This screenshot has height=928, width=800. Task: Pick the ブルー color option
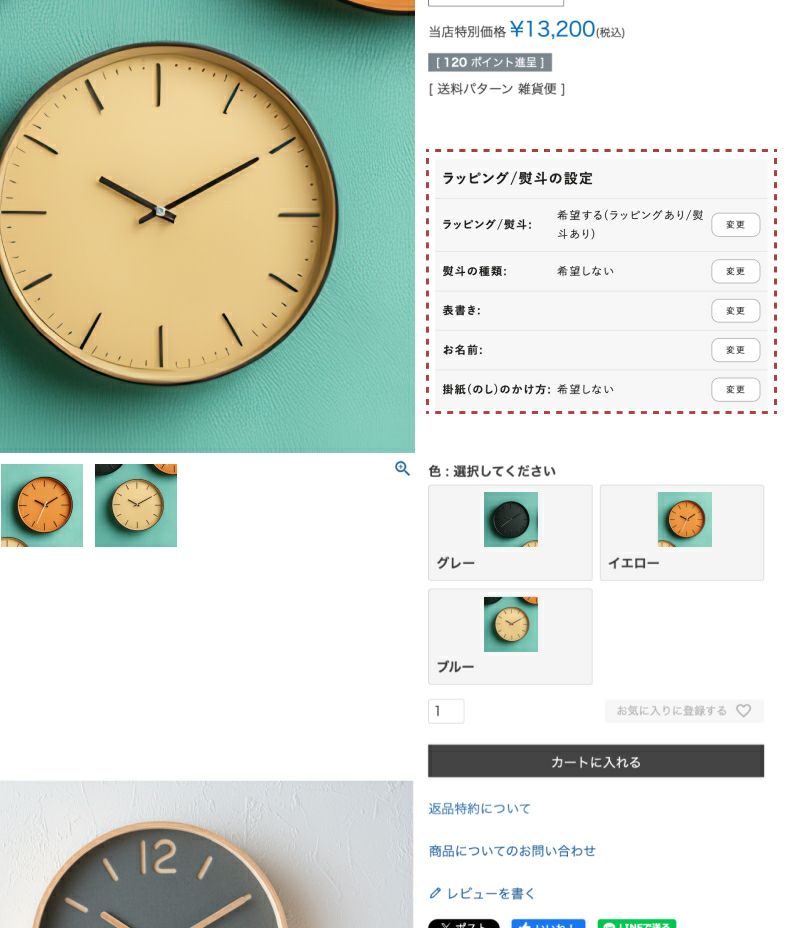tap(510, 636)
